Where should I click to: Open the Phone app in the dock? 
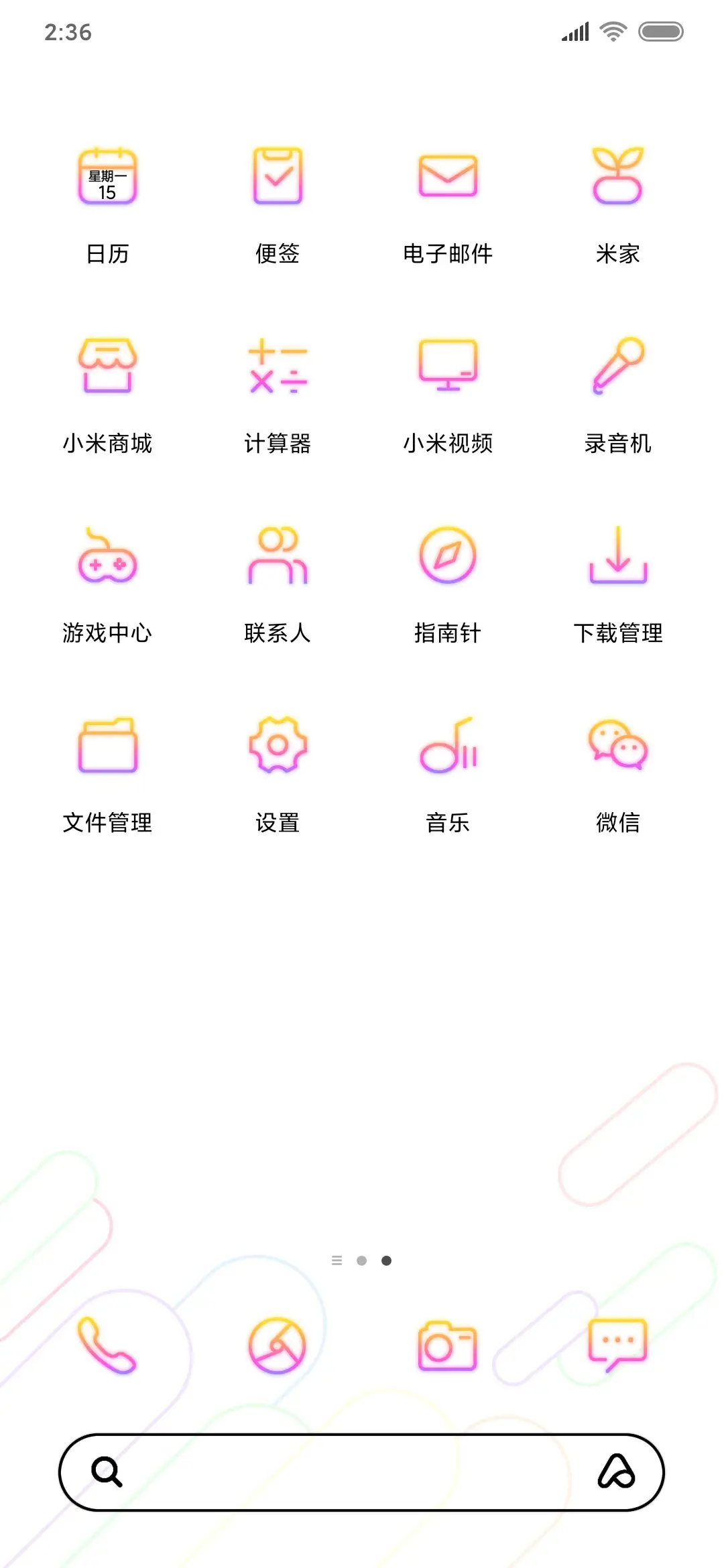107,1347
